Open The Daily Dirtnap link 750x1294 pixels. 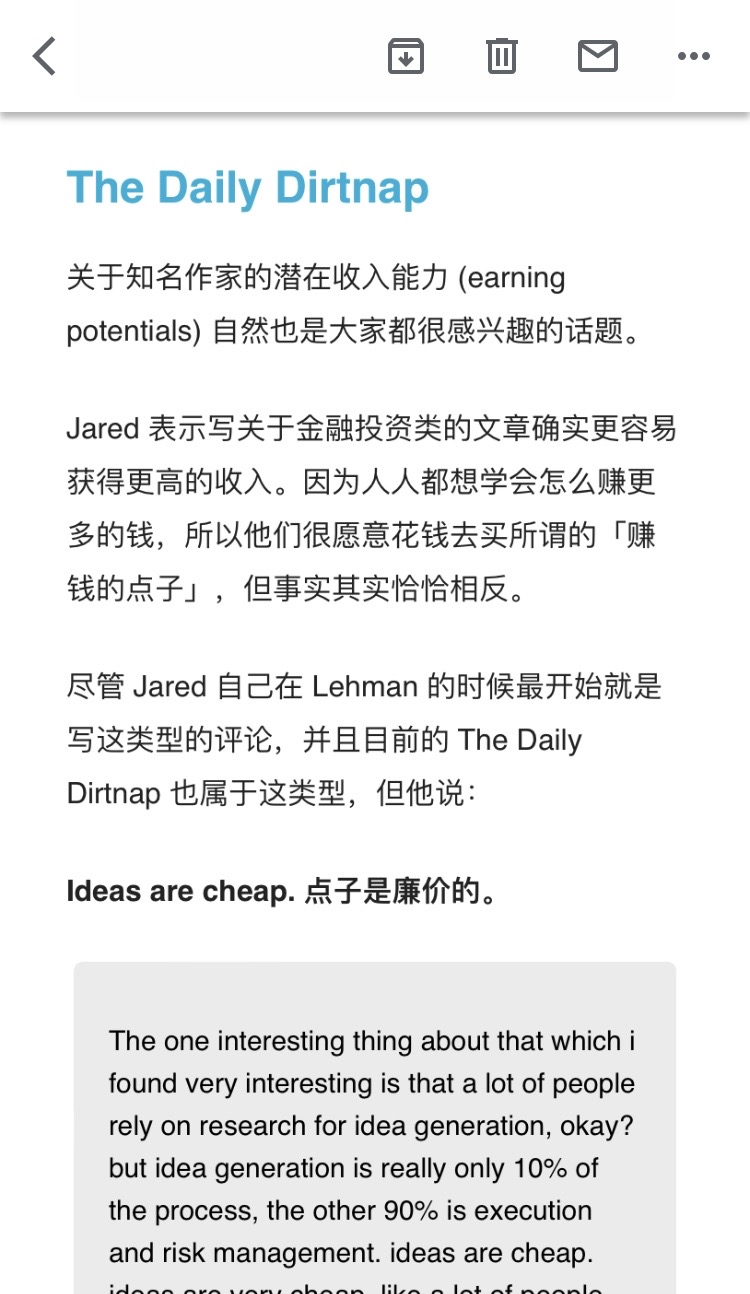pos(248,188)
